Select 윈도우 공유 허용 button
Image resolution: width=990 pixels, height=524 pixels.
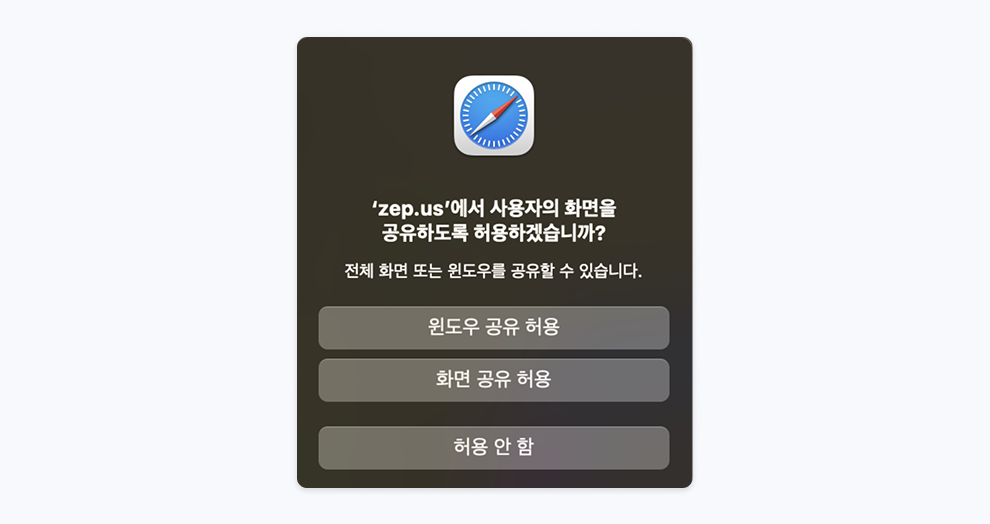pyautogui.click(x=493, y=328)
